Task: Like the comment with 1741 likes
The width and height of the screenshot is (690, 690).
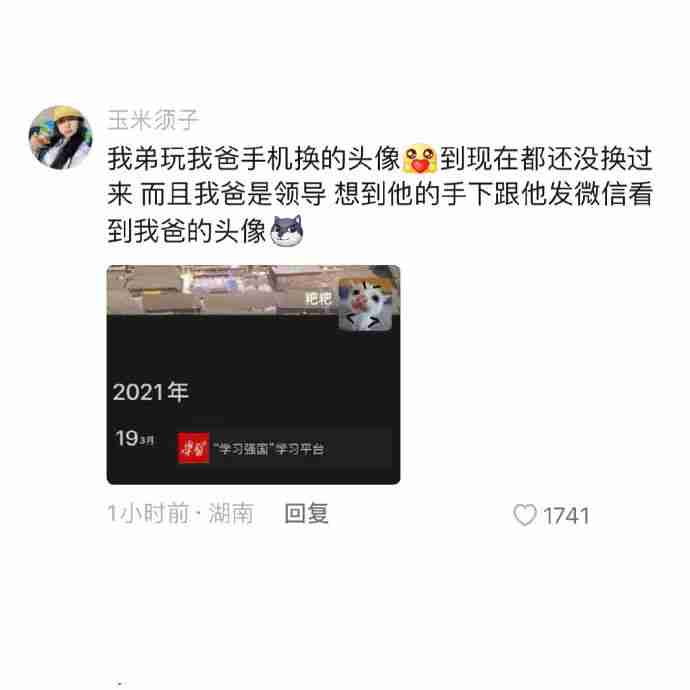Action: (525, 515)
